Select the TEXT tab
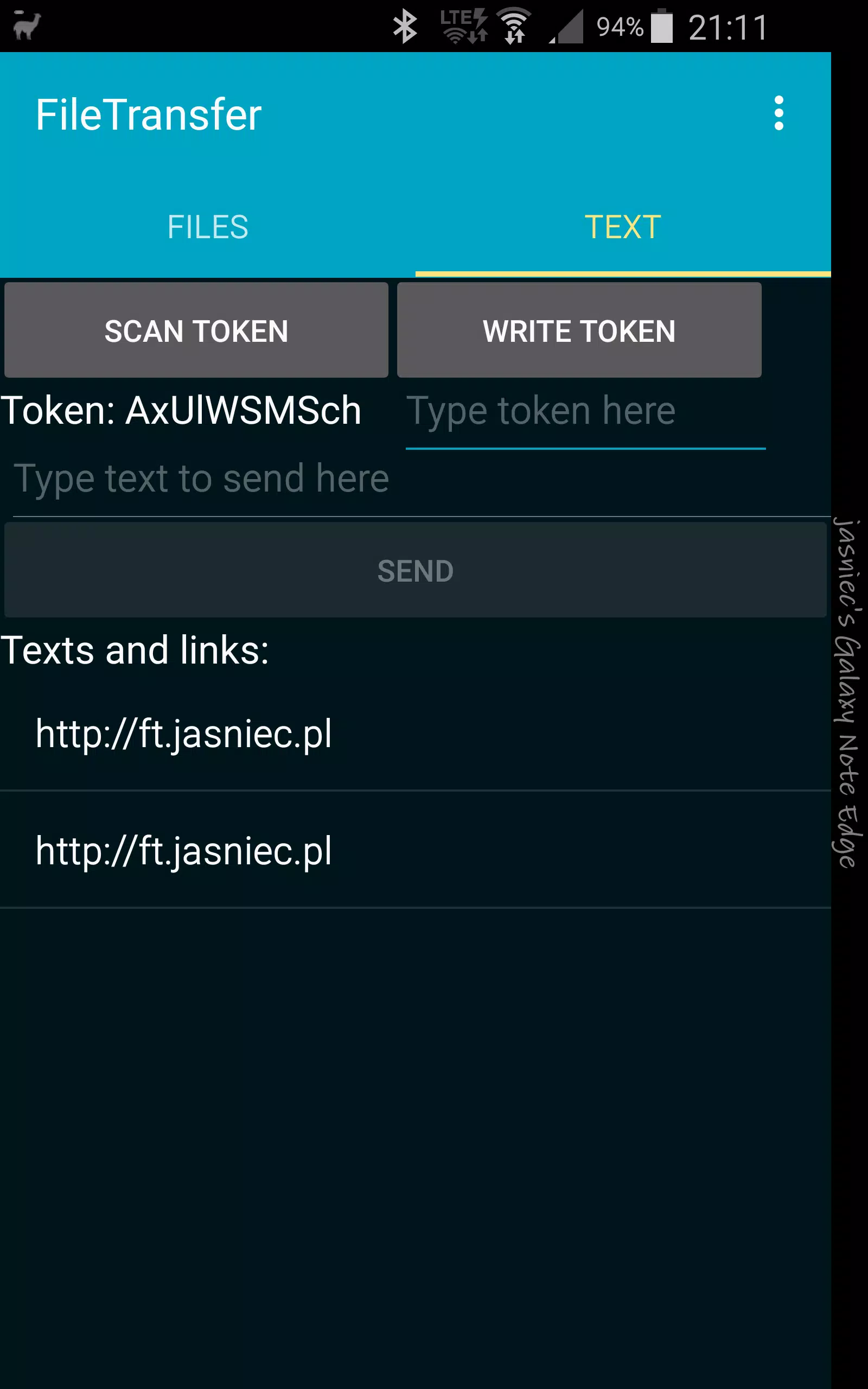This screenshot has height=1389, width=868. coord(622,226)
